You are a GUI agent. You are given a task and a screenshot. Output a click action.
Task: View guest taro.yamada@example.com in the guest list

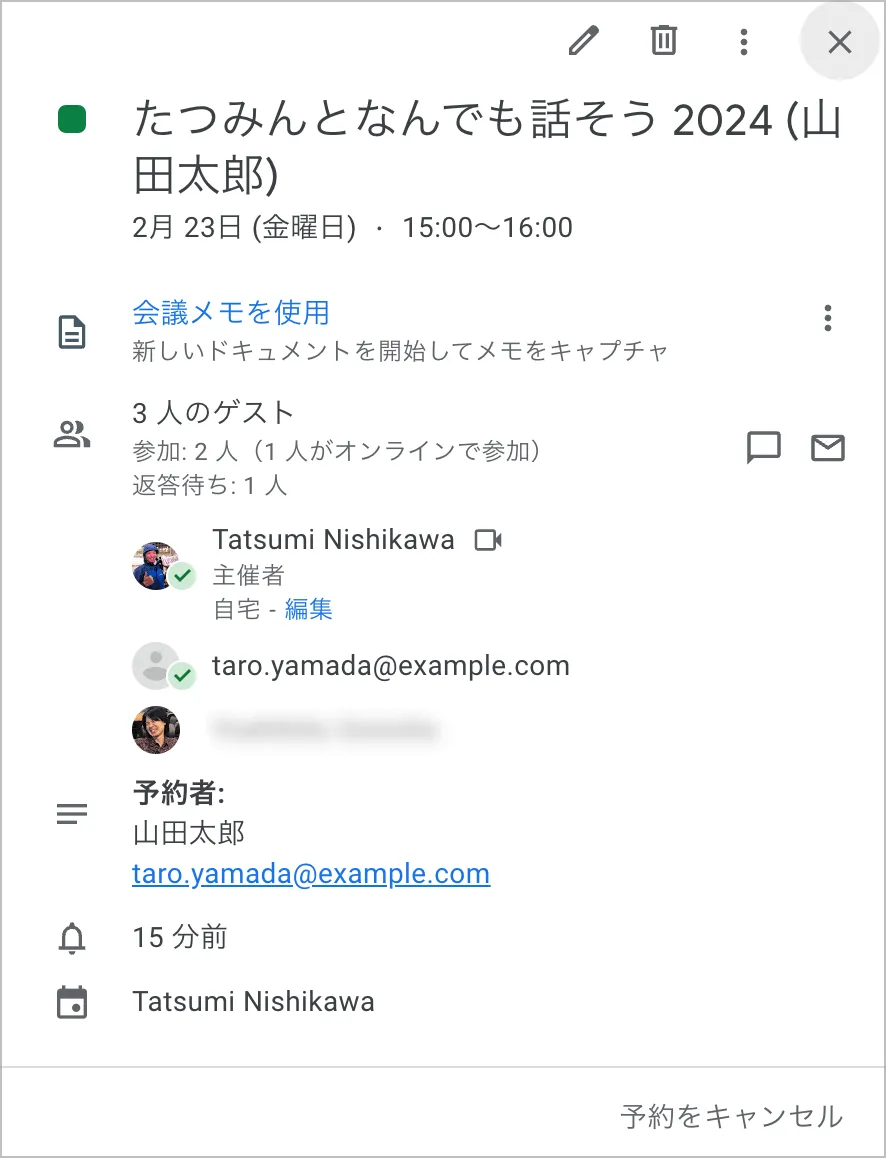pos(390,667)
